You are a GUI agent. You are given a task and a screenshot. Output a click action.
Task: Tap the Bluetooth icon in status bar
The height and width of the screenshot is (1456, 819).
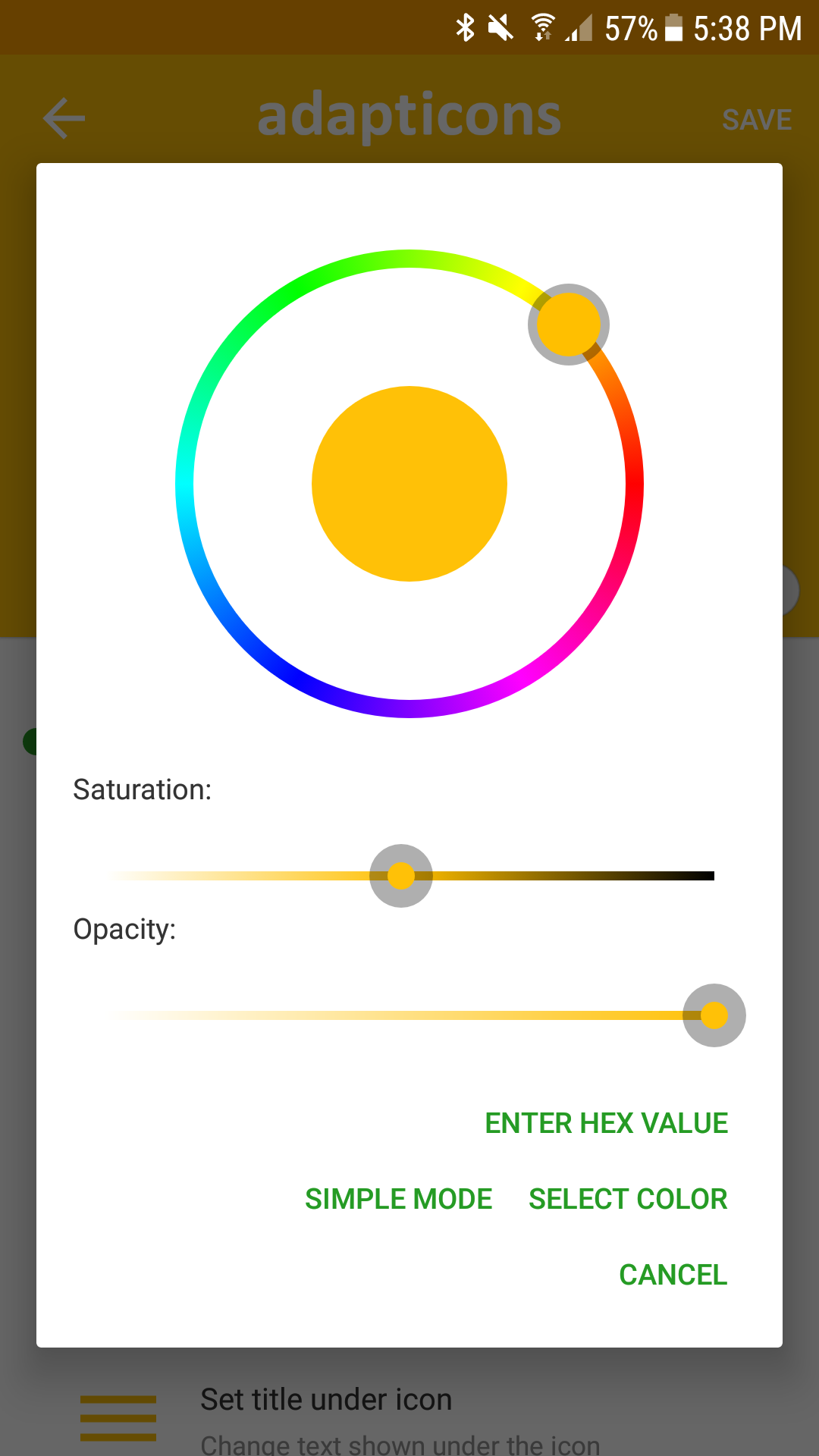point(466,28)
